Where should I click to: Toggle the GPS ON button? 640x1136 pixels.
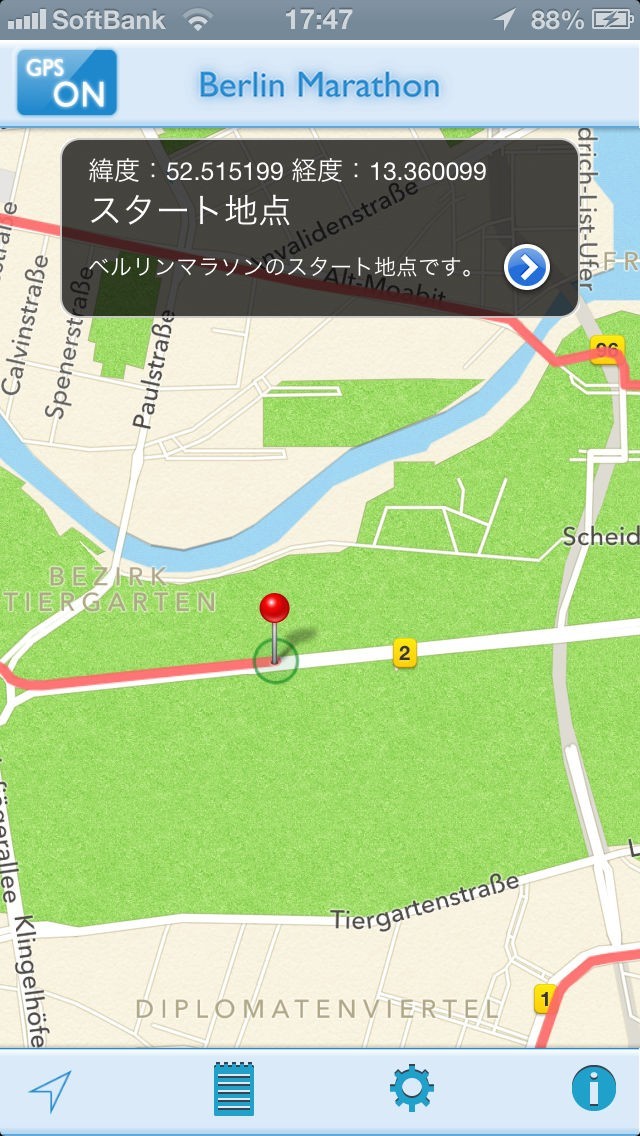click(x=67, y=83)
